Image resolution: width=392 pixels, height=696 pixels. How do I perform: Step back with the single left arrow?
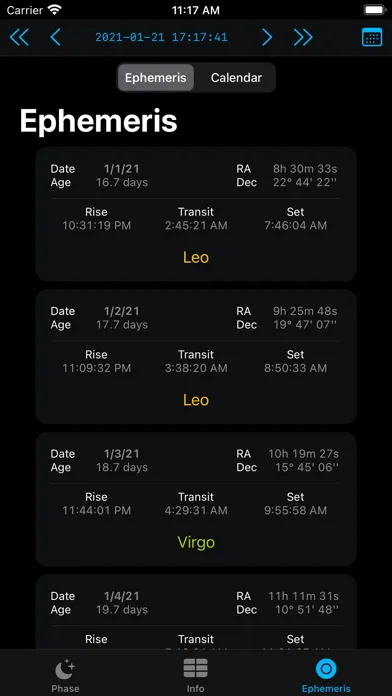click(x=55, y=38)
